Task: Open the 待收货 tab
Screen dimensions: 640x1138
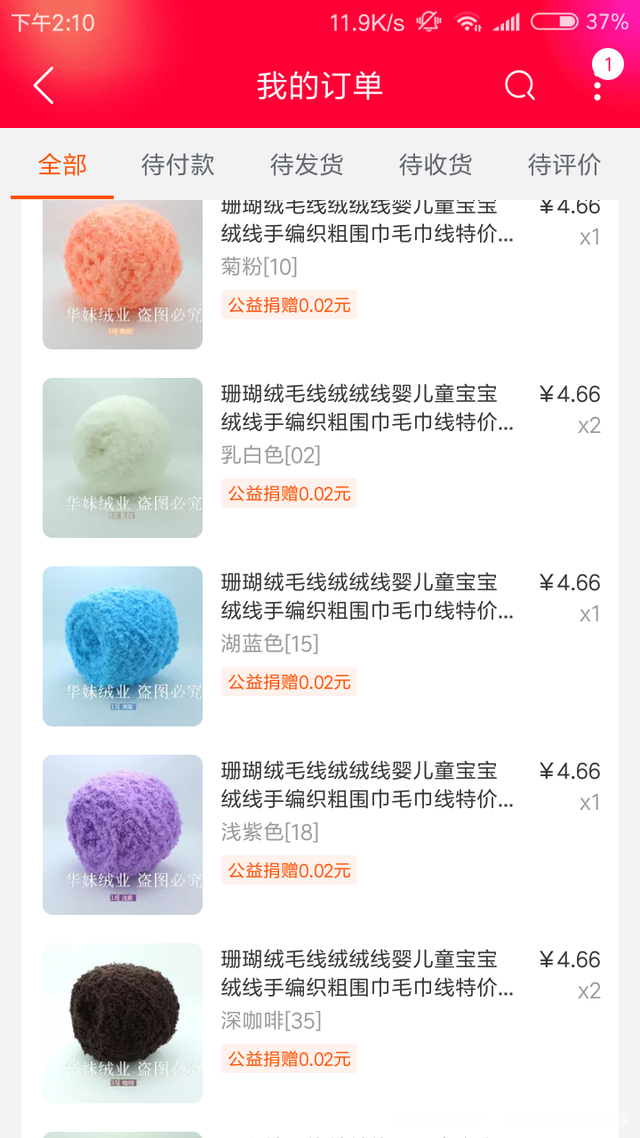Action: pos(435,165)
